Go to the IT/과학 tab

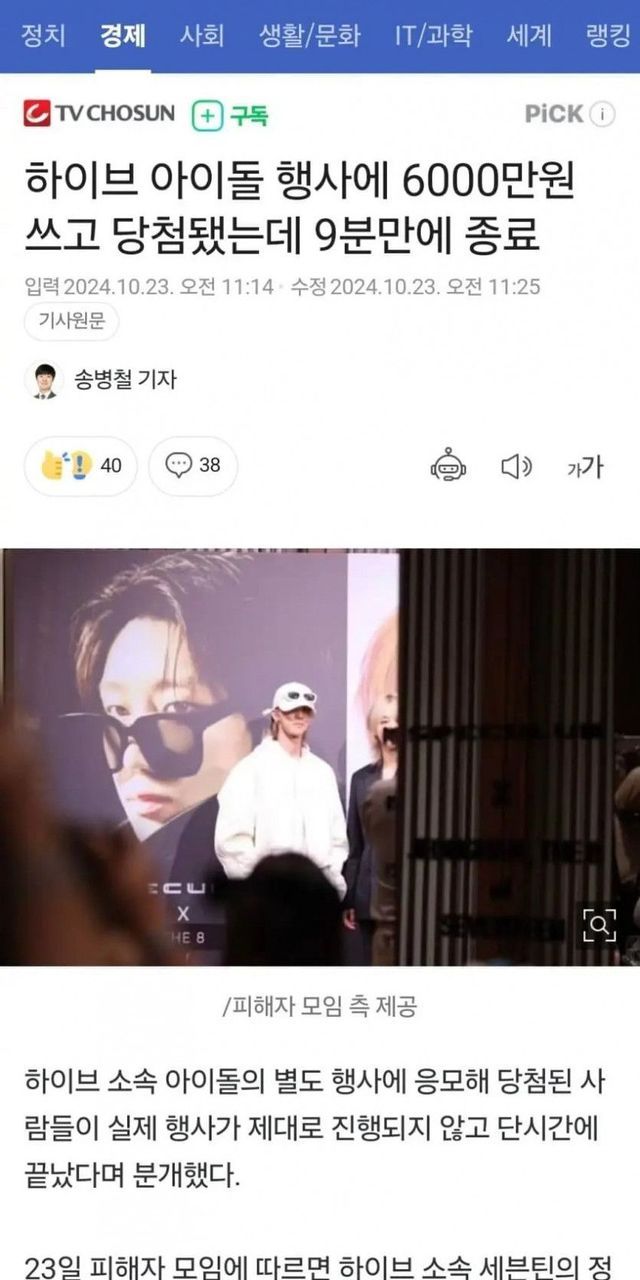tap(433, 36)
